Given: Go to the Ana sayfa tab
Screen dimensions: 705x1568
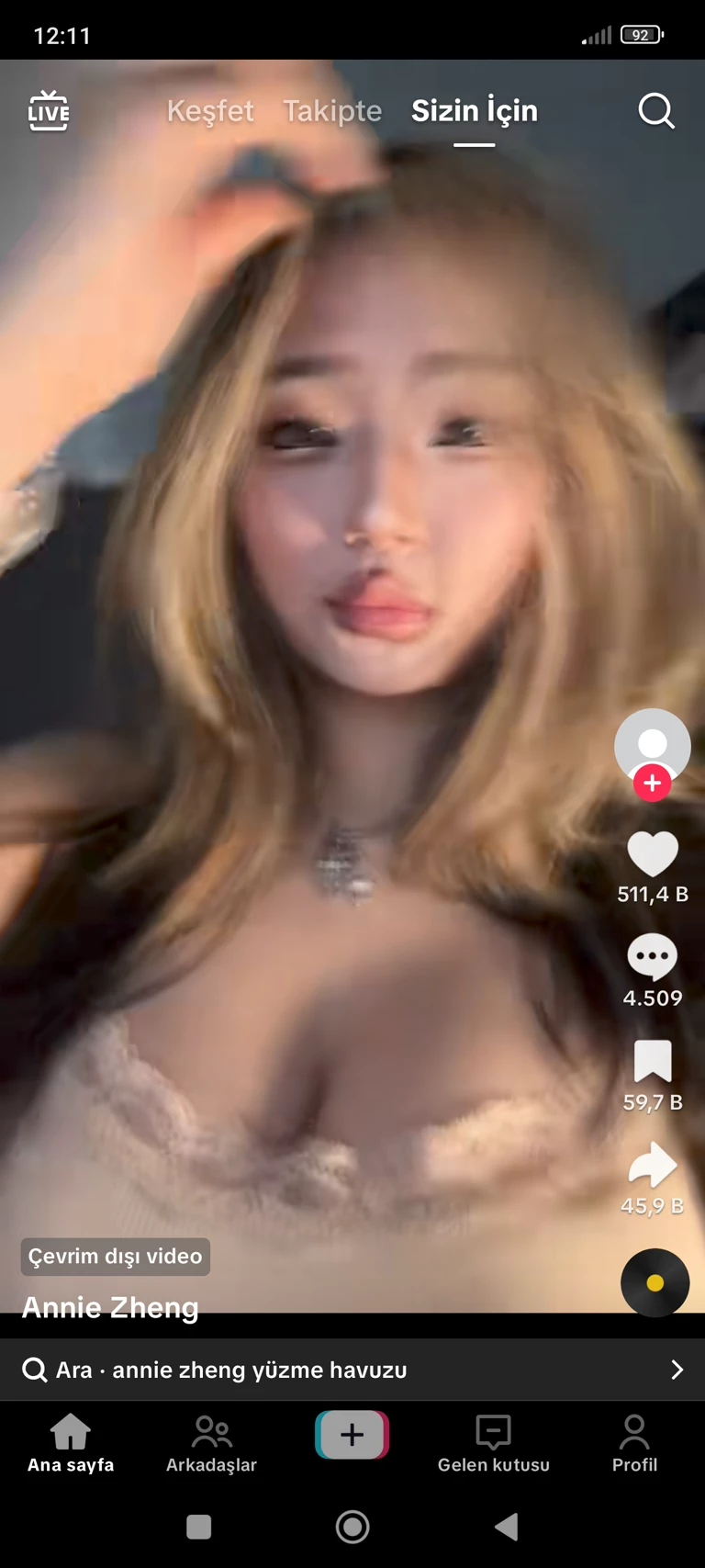Looking at the screenshot, I should (71, 1444).
